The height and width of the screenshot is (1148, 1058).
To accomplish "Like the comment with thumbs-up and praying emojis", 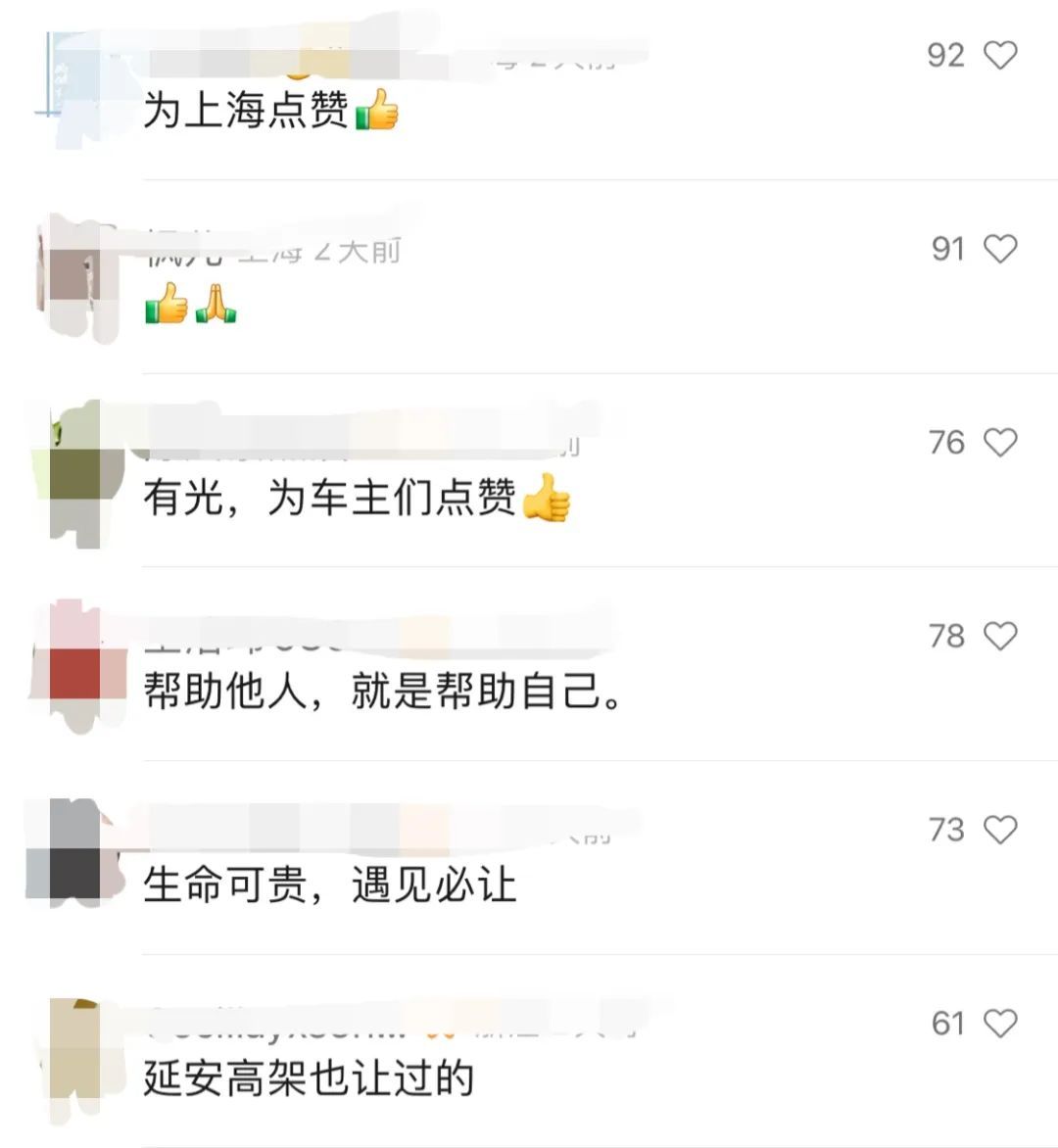I will (x=1000, y=250).
